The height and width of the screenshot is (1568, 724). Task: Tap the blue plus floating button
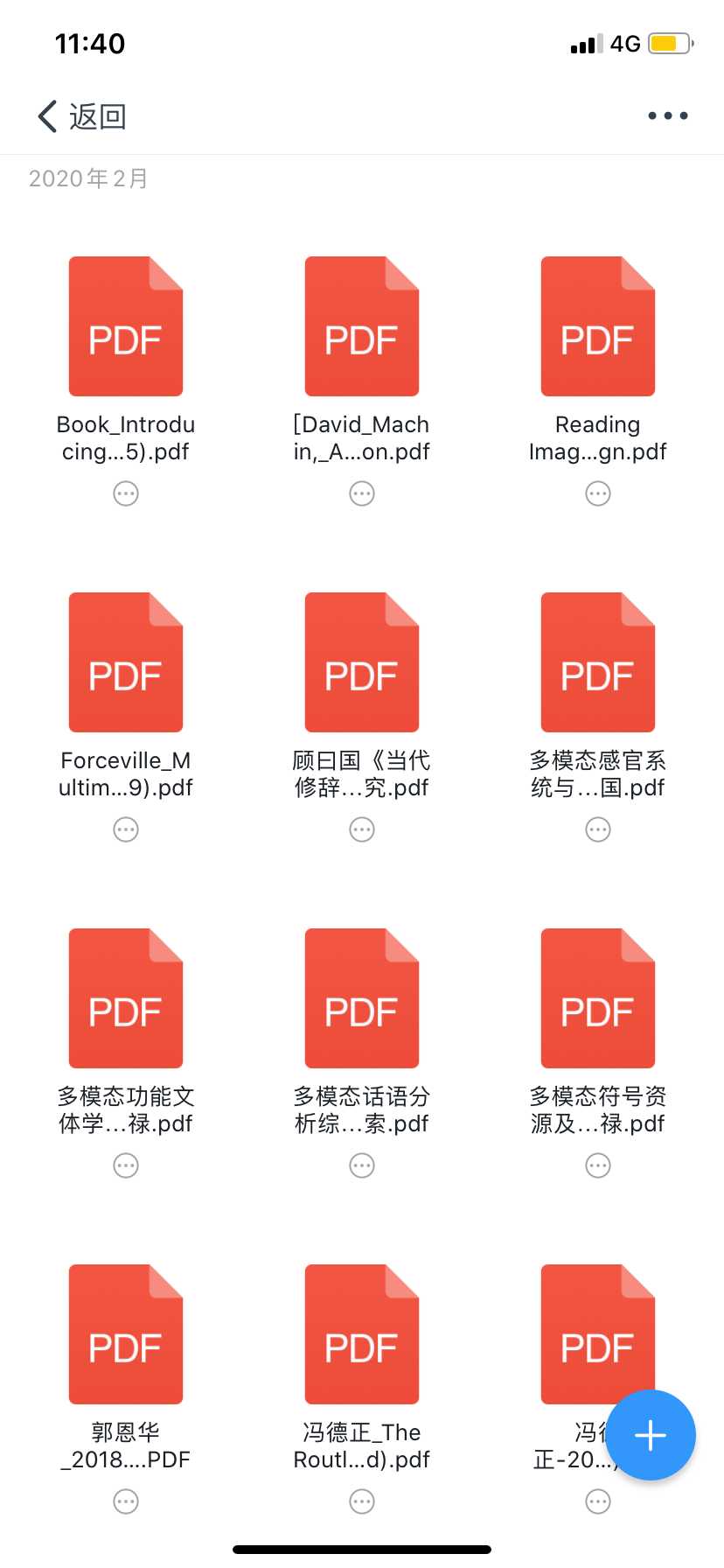pyautogui.click(x=651, y=1435)
